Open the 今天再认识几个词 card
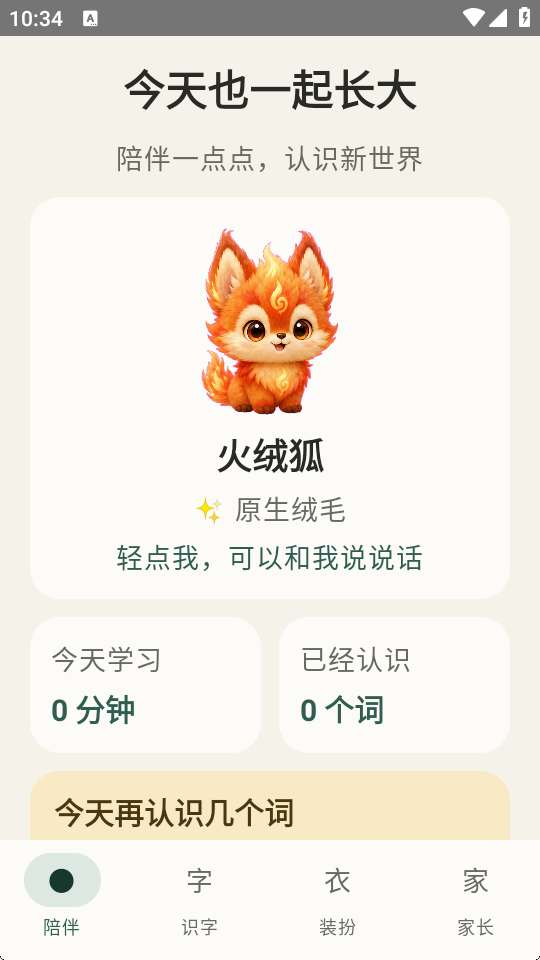540x960 pixels. coord(270,806)
